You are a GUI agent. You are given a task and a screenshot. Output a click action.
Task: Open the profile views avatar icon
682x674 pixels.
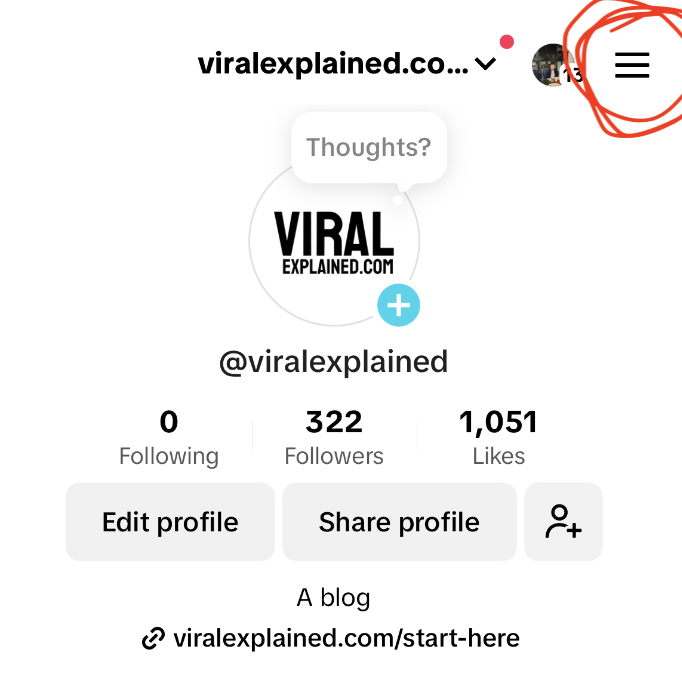tap(552, 66)
